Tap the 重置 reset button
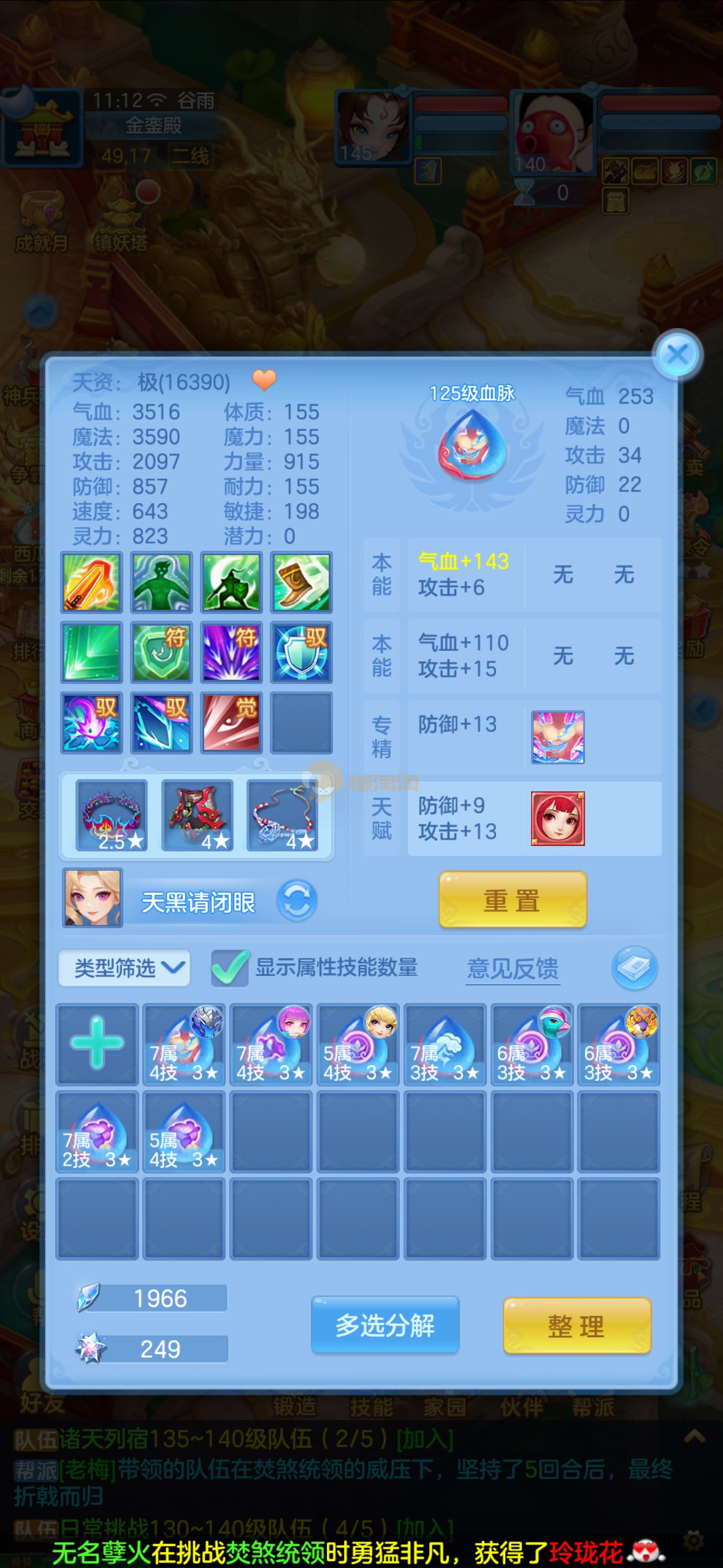723x1568 pixels. (x=512, y=899)
